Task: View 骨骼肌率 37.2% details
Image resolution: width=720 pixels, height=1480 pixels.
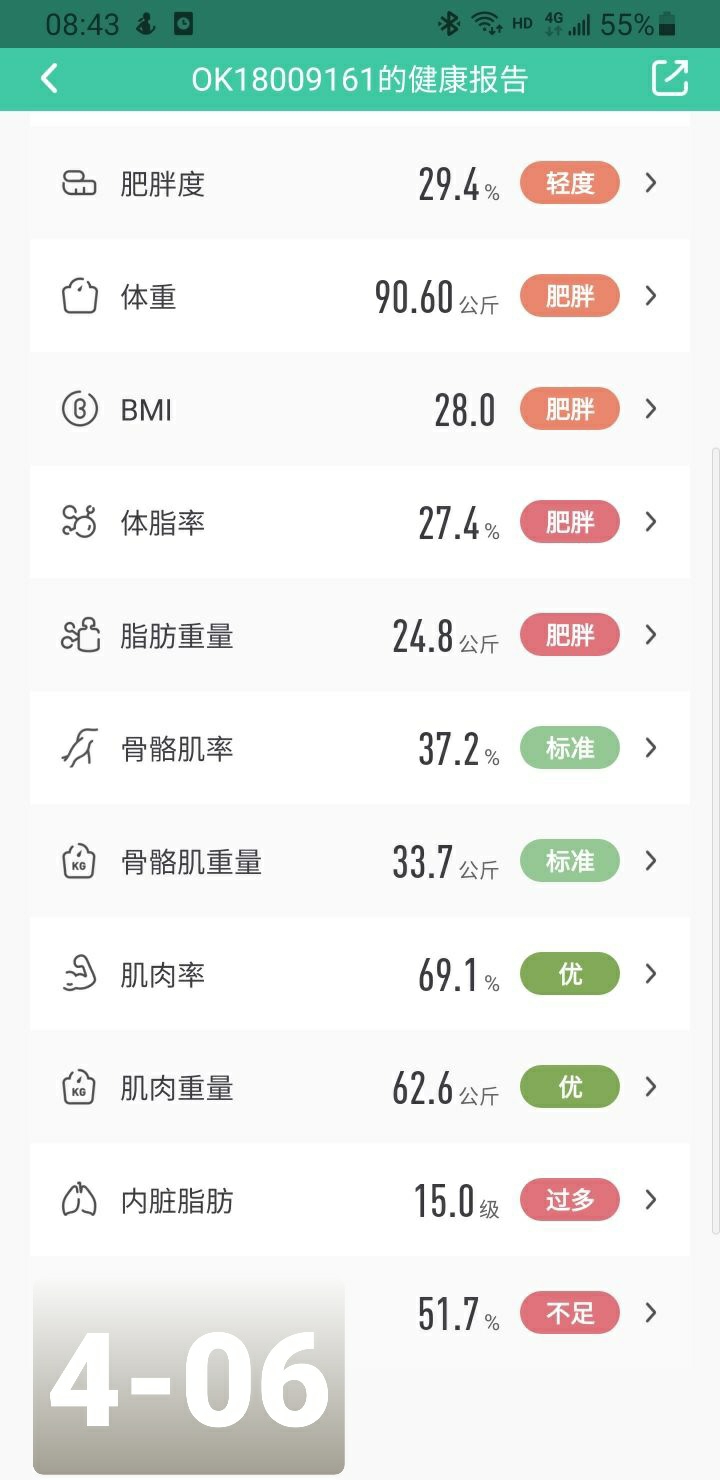Action: point(360,749)
